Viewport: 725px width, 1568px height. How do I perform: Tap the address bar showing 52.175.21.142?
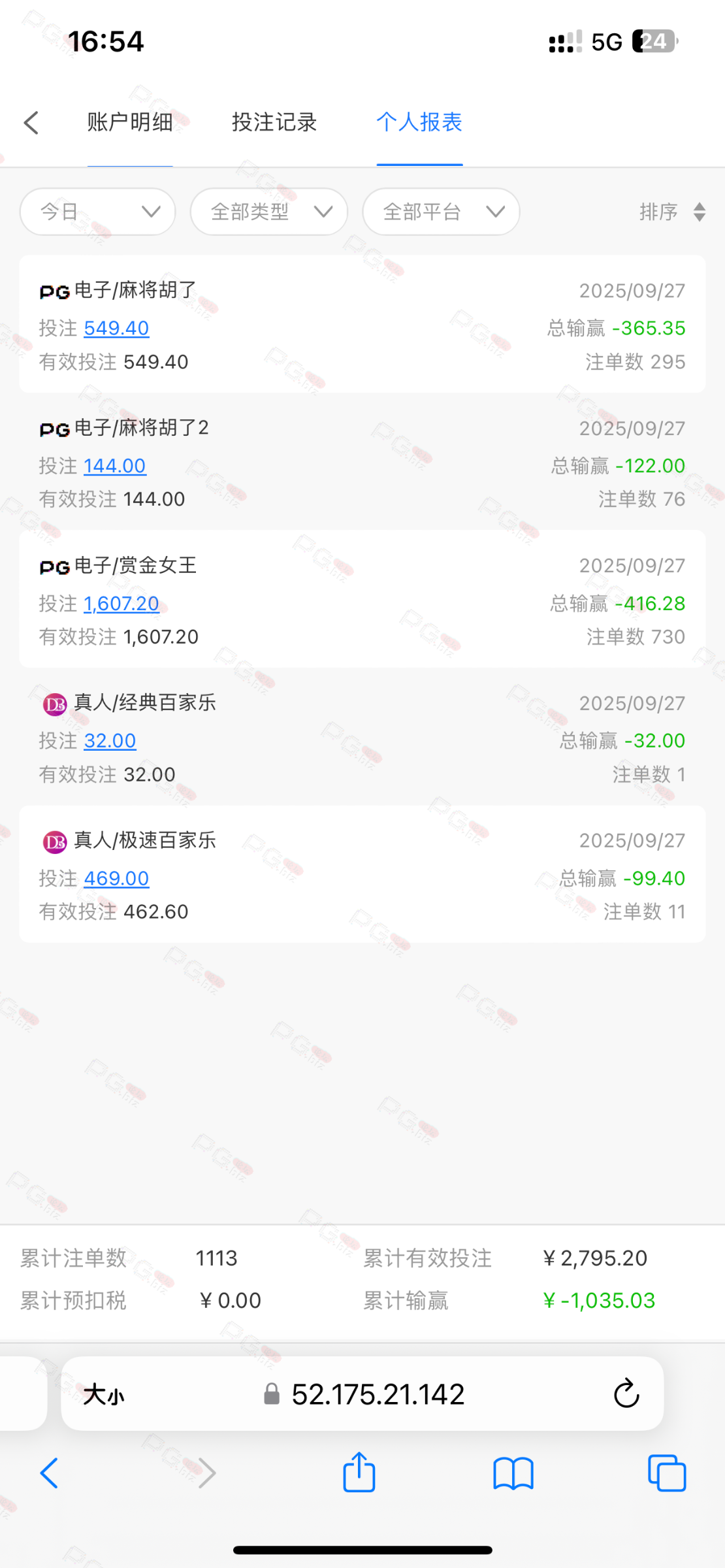pos(378,1395)
